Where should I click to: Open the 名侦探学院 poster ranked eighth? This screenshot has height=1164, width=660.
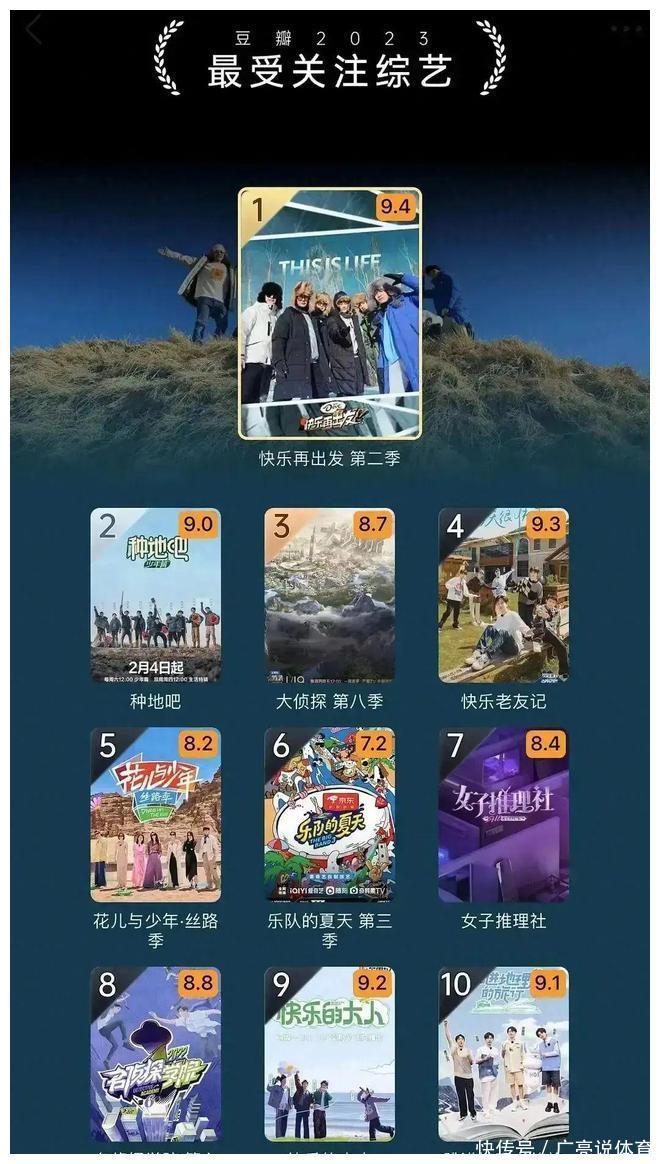[x=155, y=1054]
